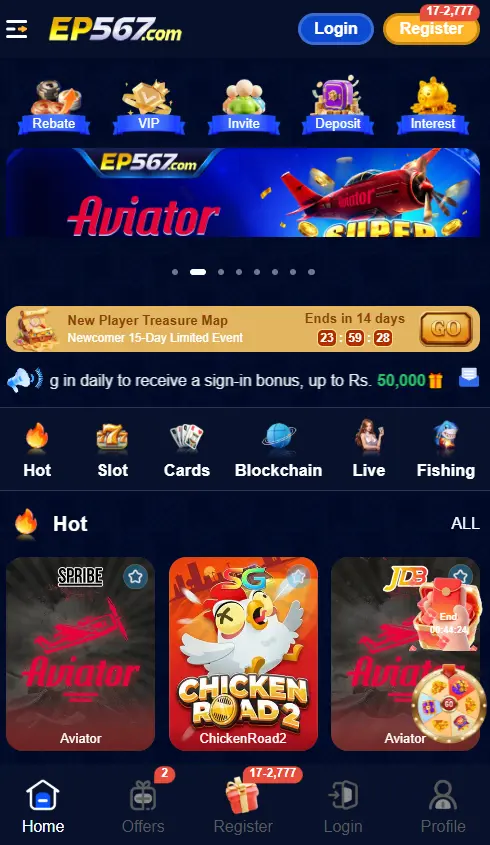The height and width of the screenshot is (845, 490).
Task: Open the ChickenRoad2 game card
Action: [x=243, y=654]
